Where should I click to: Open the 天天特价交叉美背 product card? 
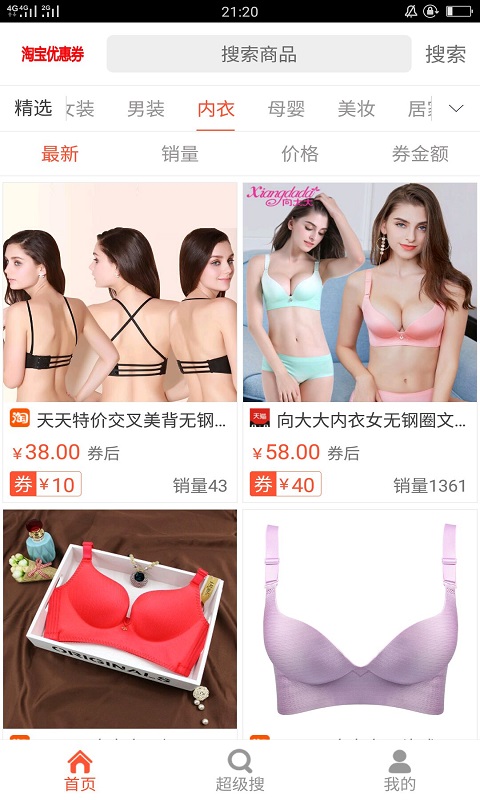point(120,342)
